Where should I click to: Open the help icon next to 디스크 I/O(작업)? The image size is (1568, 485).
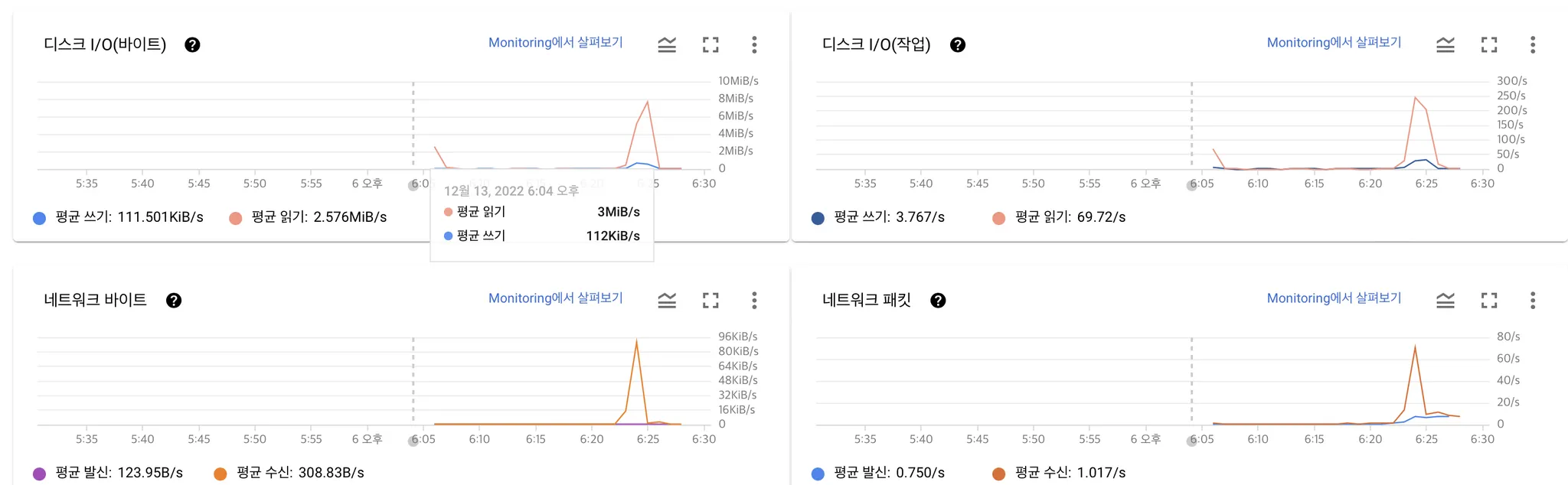tap(957, 45)
